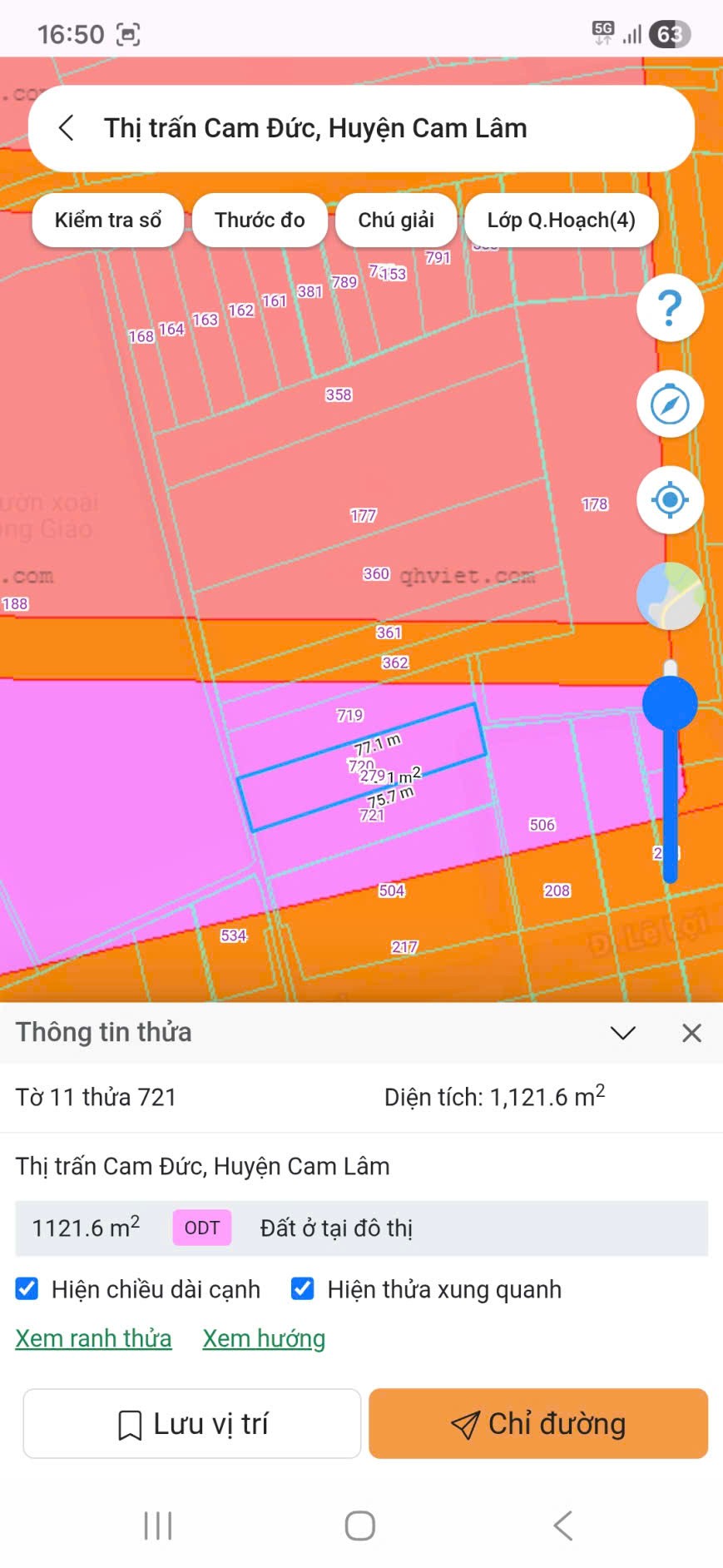Open Chú giải legend
This screenshot has width=723, height=1568.
(x=396, y=221)
